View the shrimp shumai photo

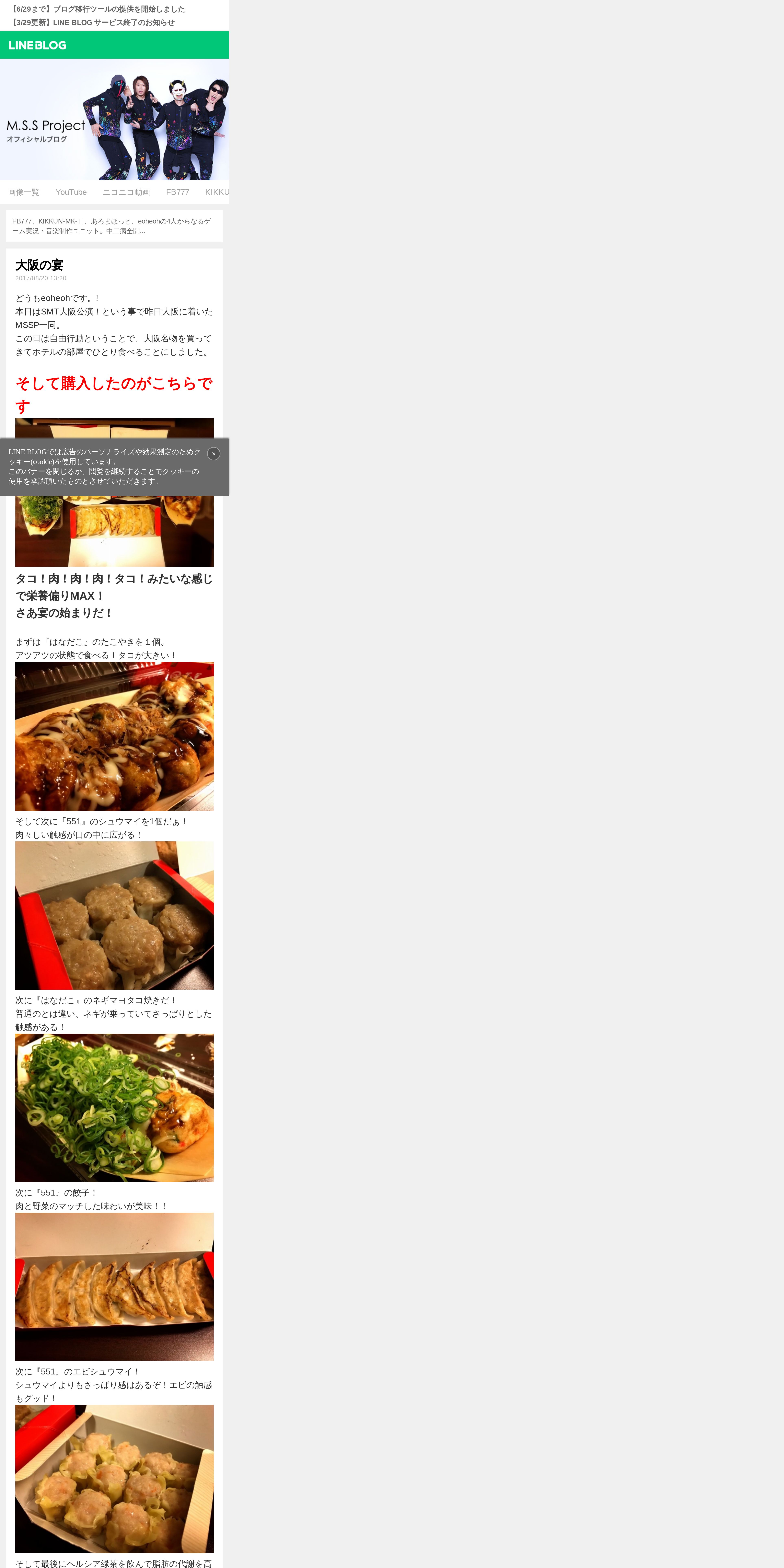pyautogui.click(x=114, y=1478)
